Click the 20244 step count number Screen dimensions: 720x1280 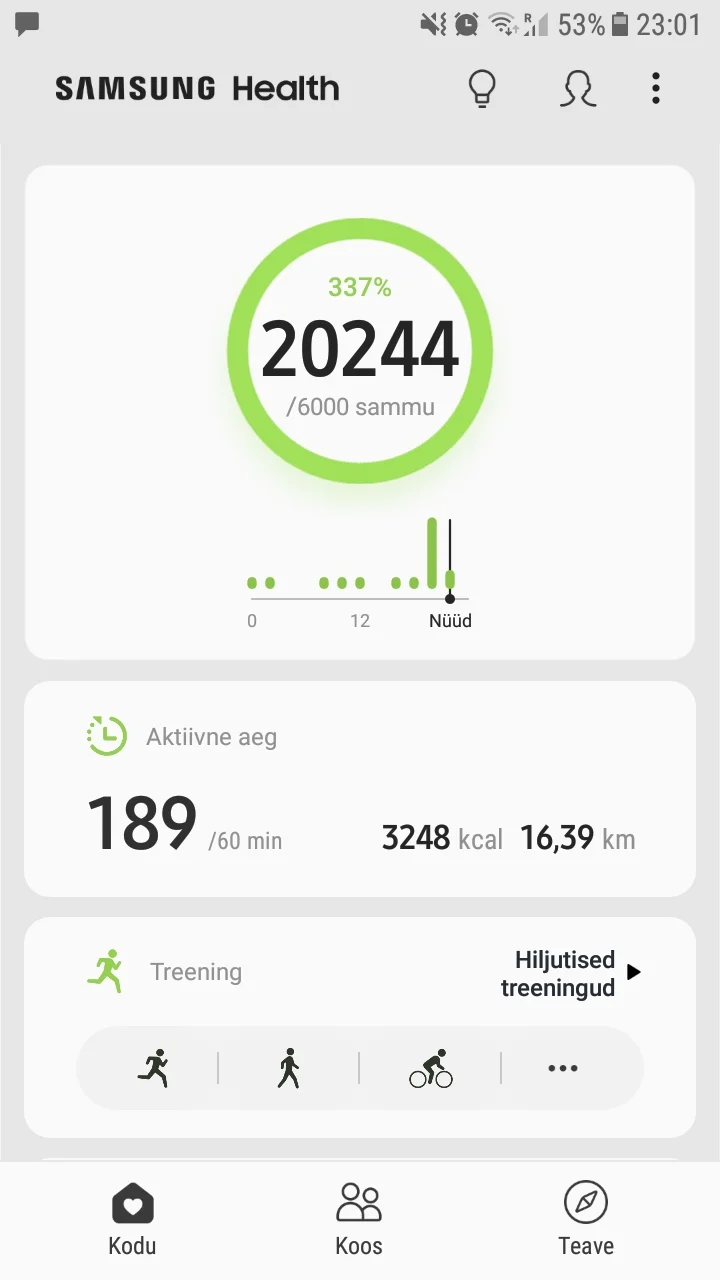click(359, 347)
